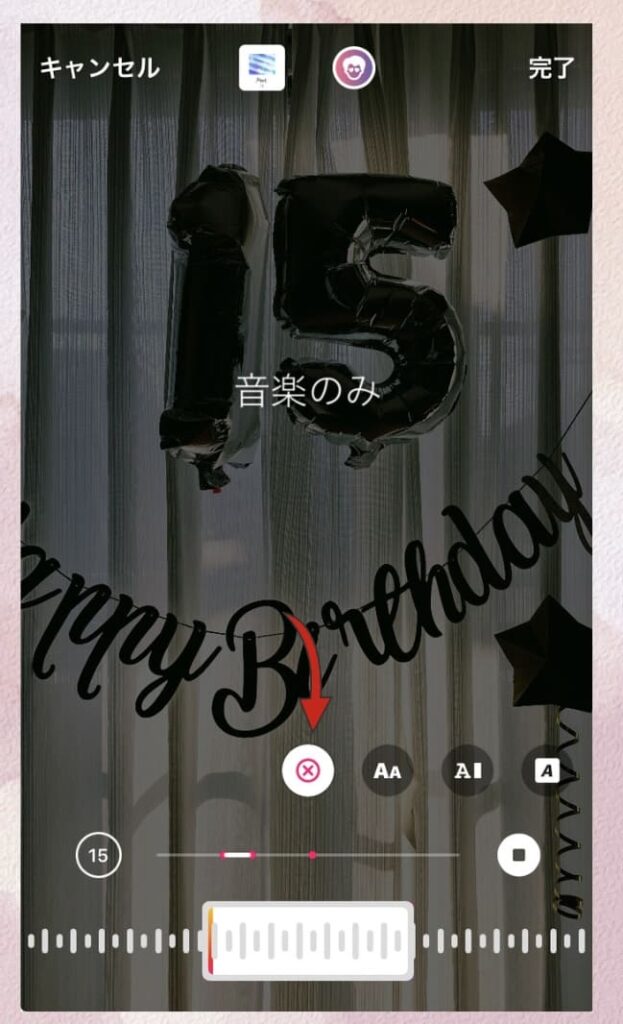
Task: Choose the AI typewriter lyrics style
Action: (467, 771)
